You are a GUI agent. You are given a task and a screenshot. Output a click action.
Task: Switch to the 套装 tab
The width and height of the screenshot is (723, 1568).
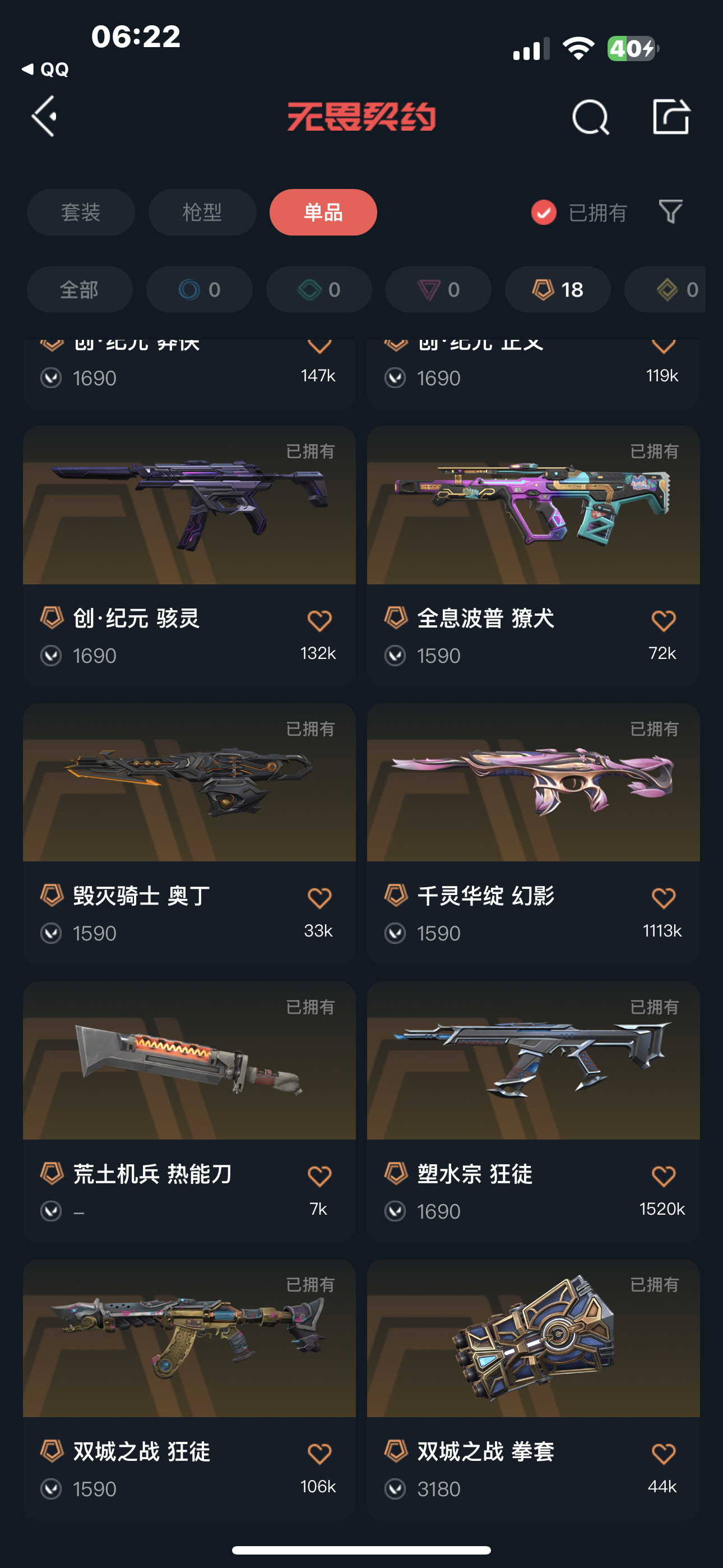point(81,213)
